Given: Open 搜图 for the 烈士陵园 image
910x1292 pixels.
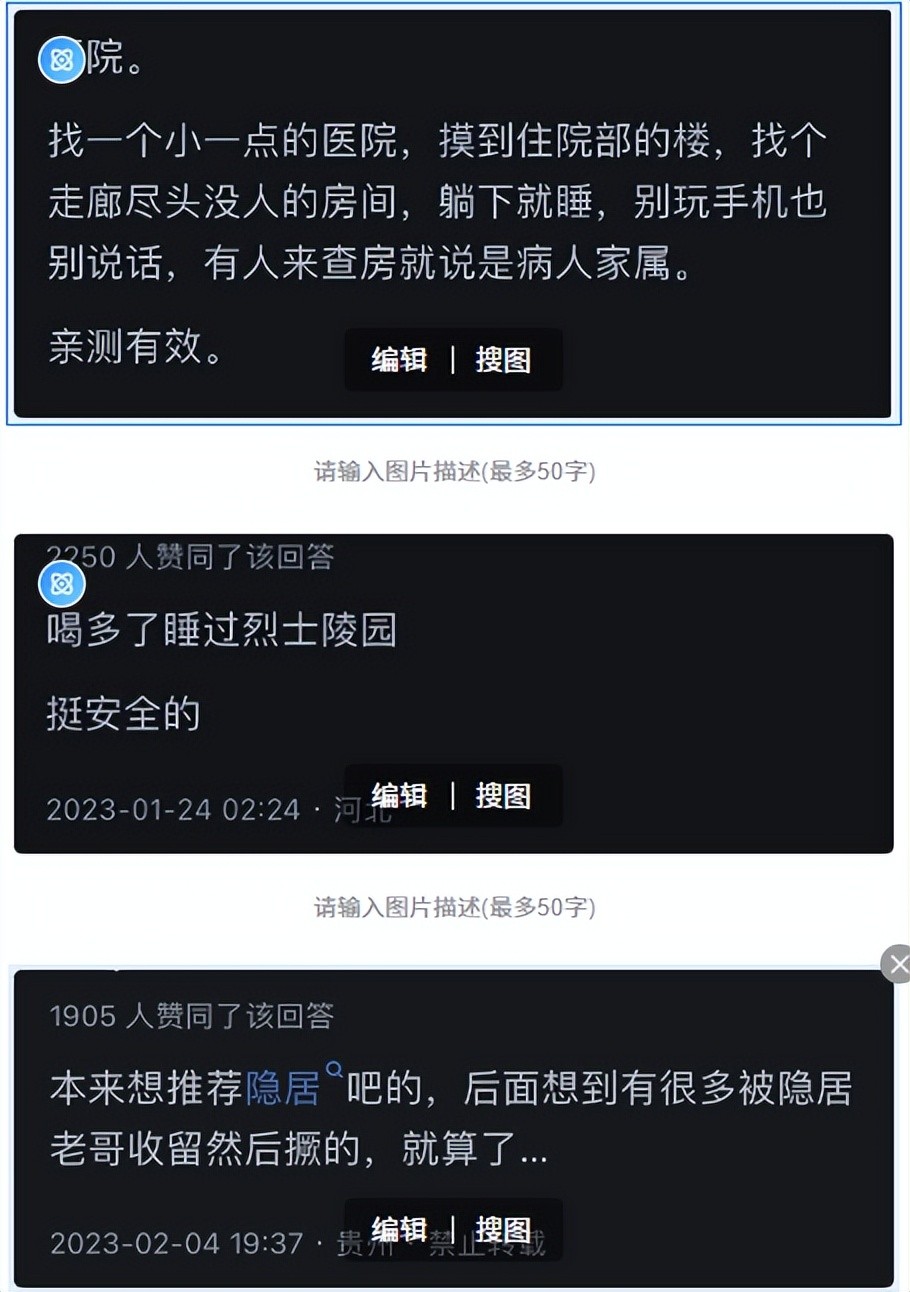Looking at the screenshot, I should coord(503,796).
